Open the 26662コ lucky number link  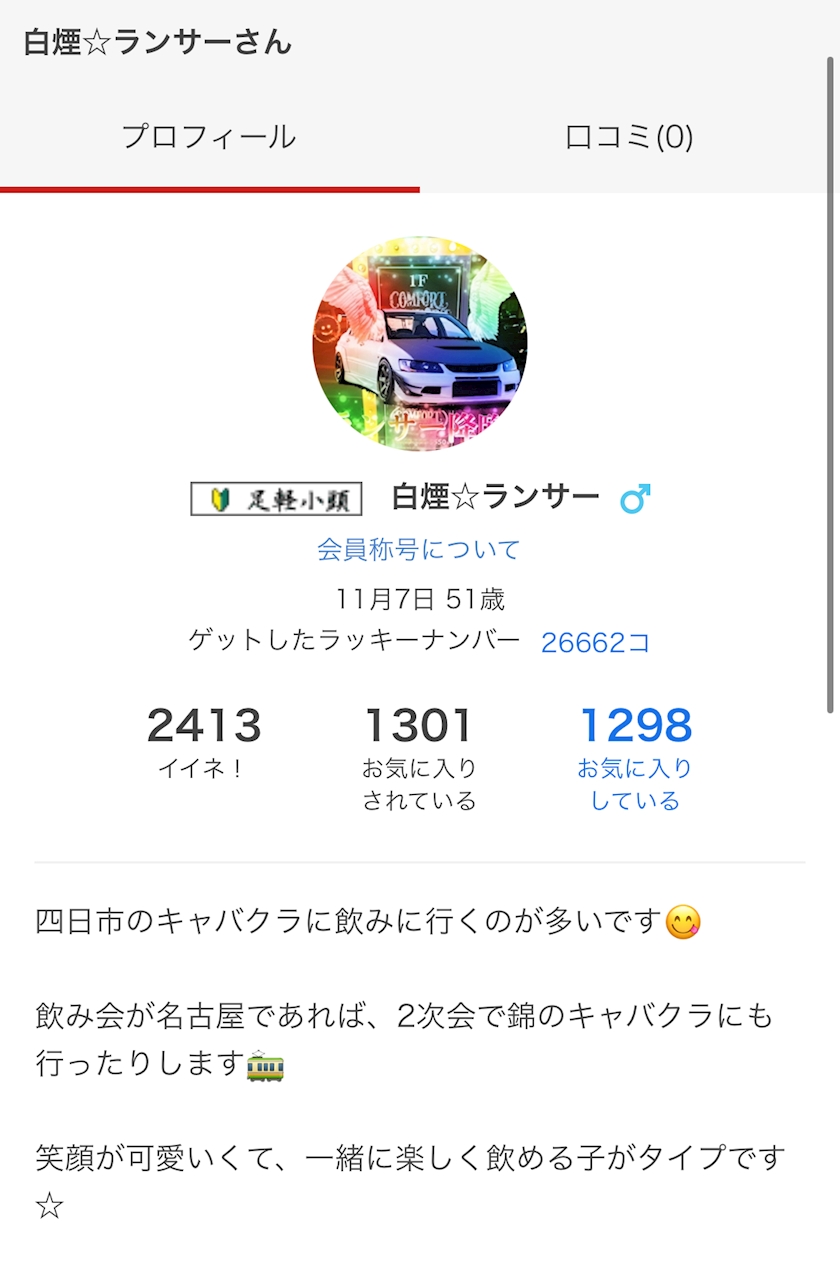(x=595, y=642)
